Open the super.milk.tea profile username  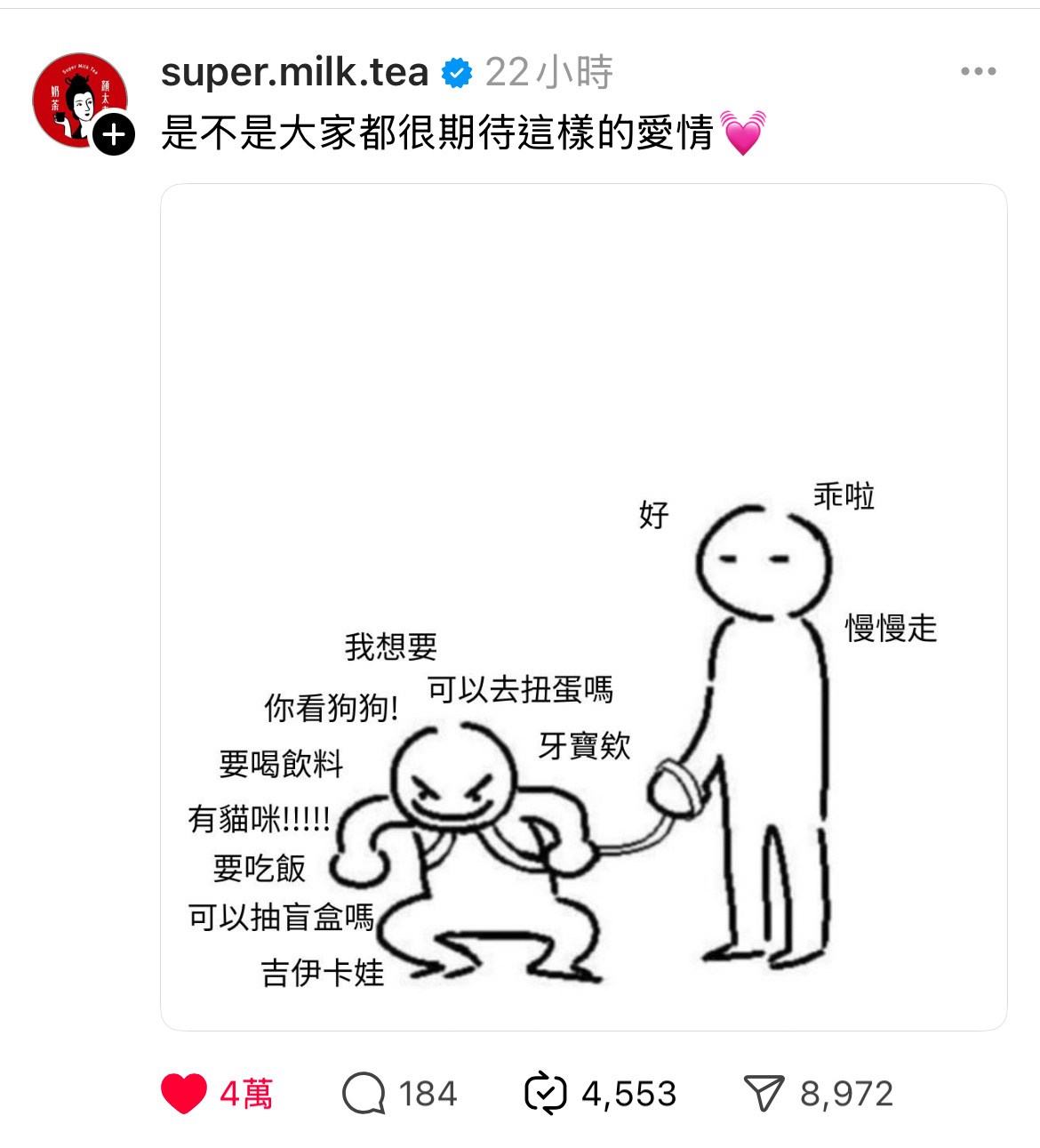click(294, 72)
